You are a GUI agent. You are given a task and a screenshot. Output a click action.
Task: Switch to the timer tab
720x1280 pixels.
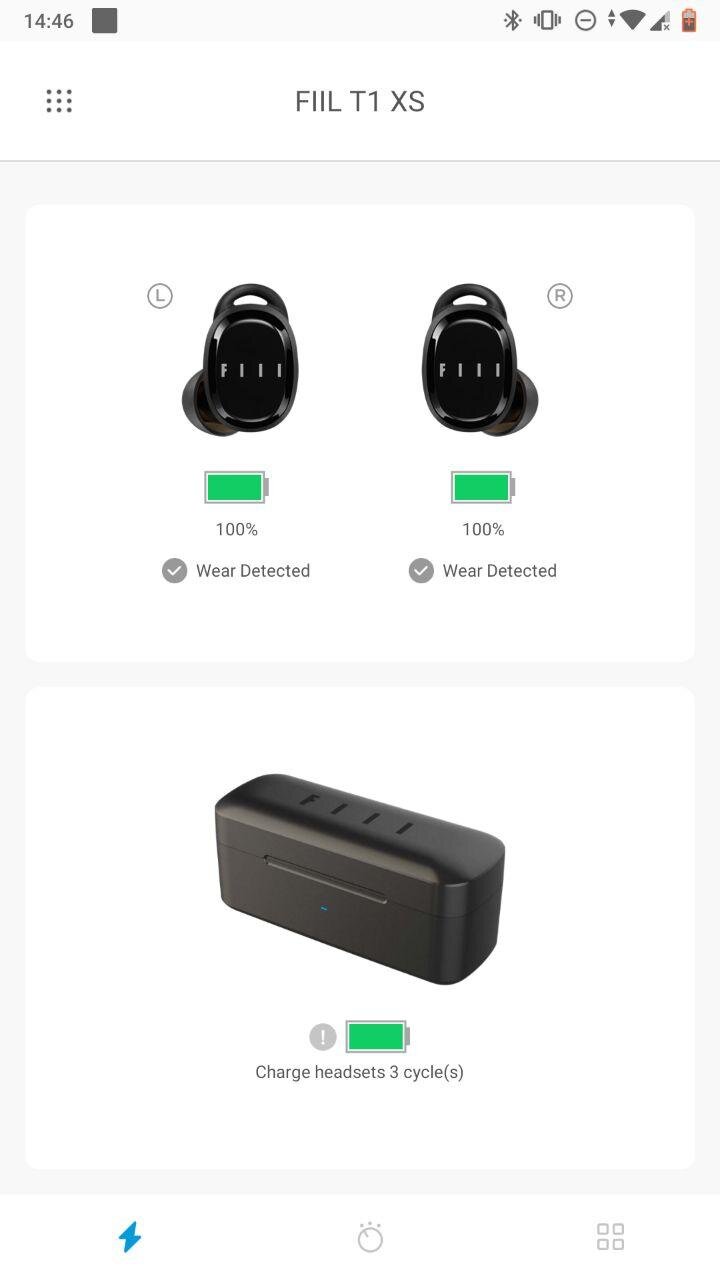click(x=370, y=1237)
